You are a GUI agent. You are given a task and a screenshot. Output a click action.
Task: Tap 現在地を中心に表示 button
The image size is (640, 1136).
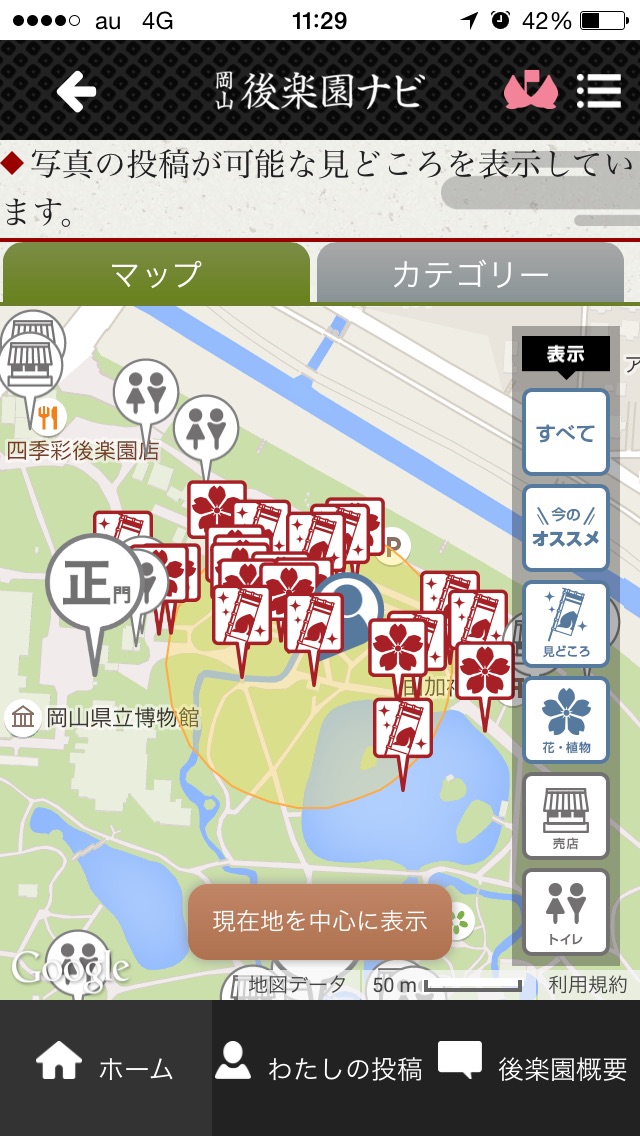click(x=320, y=921)
